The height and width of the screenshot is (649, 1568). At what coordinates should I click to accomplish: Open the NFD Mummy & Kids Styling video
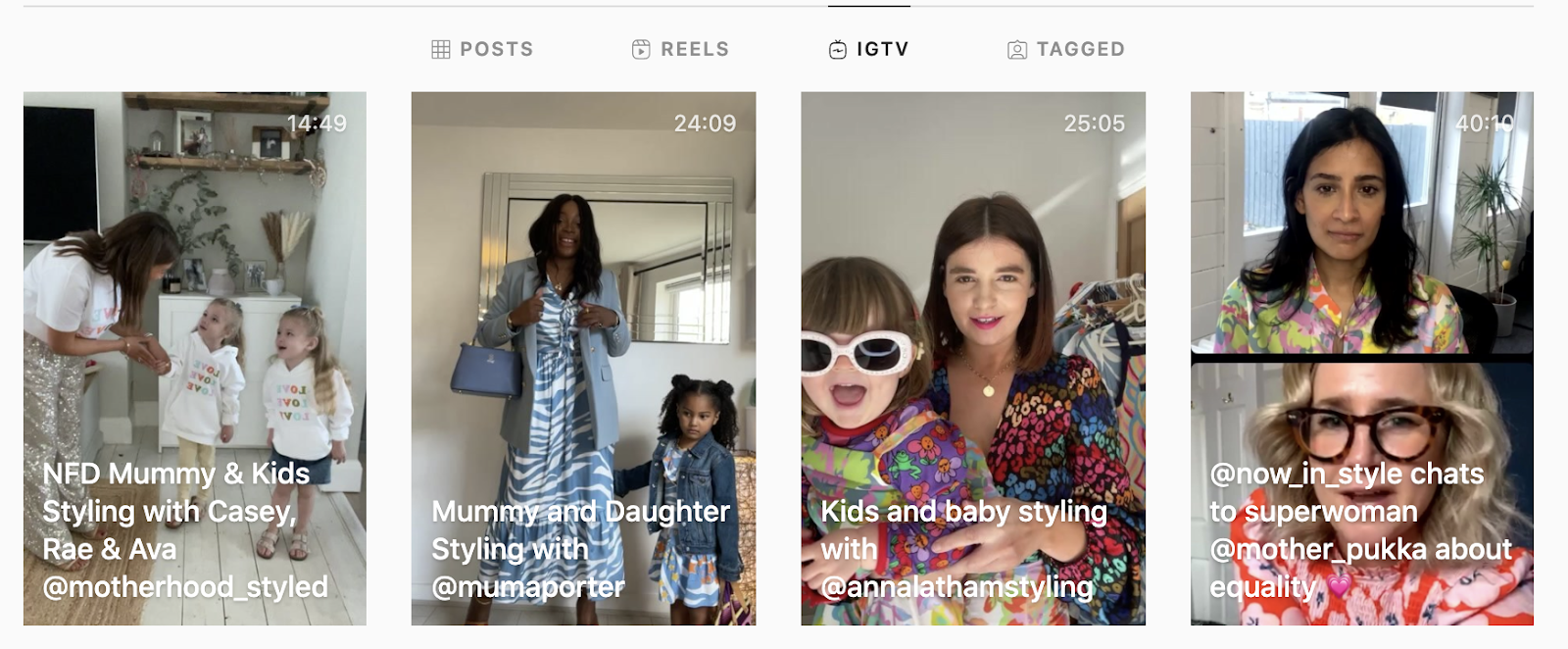click(x=195, y=358)
